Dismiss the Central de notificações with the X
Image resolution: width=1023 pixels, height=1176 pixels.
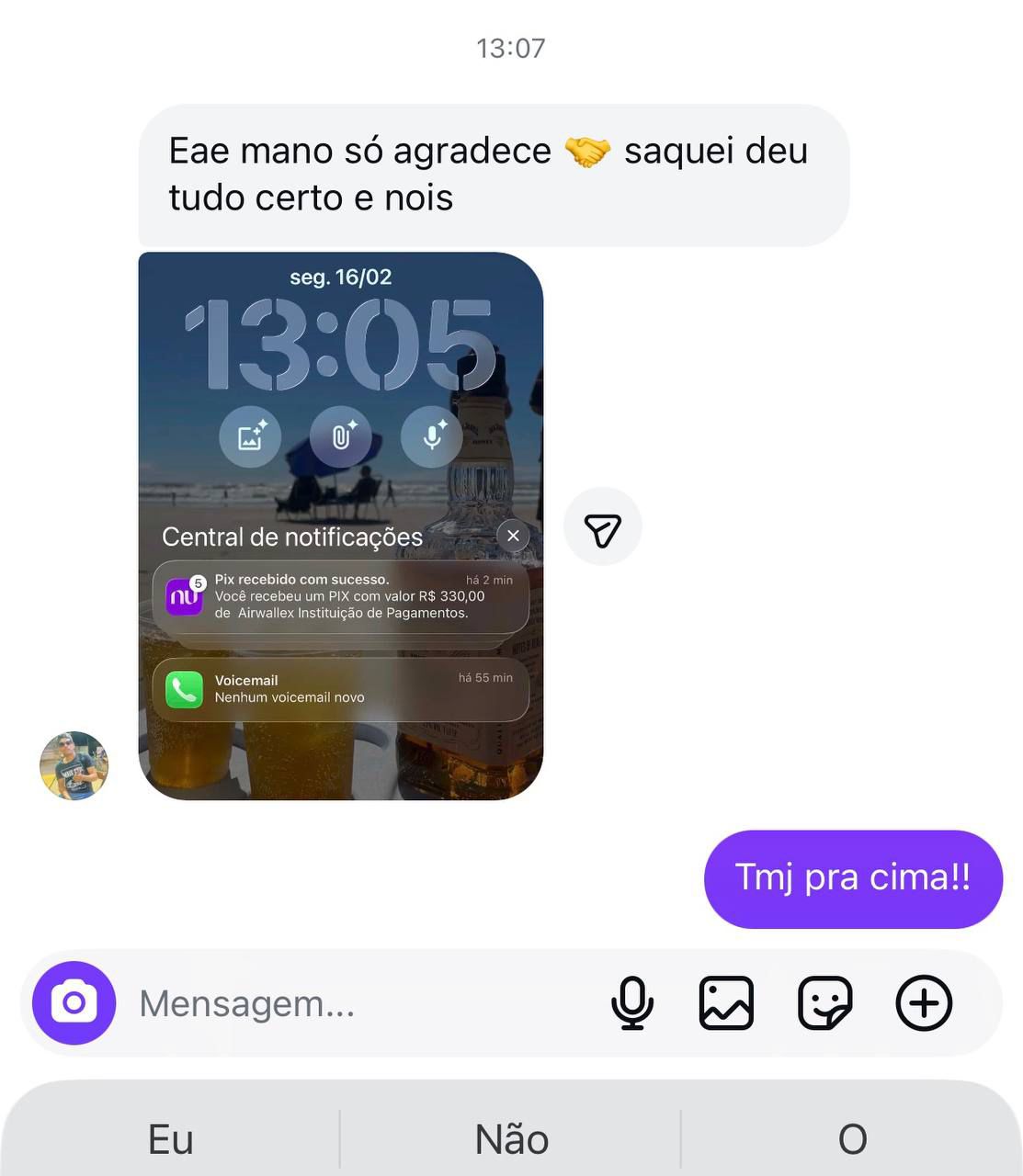pyautogui.click(x=513, y=536)
